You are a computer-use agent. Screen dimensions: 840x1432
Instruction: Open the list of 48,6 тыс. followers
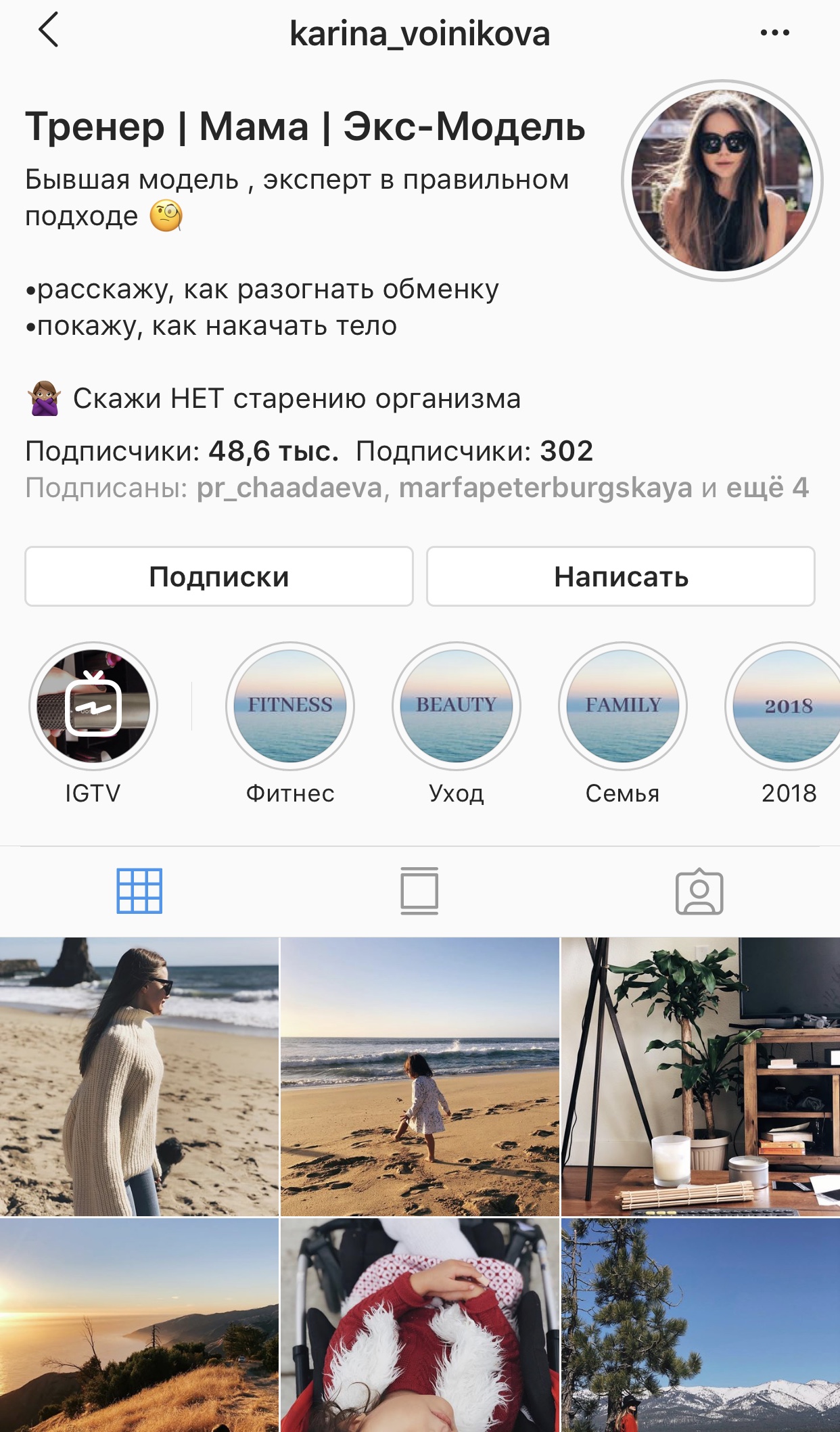(182, 451)
